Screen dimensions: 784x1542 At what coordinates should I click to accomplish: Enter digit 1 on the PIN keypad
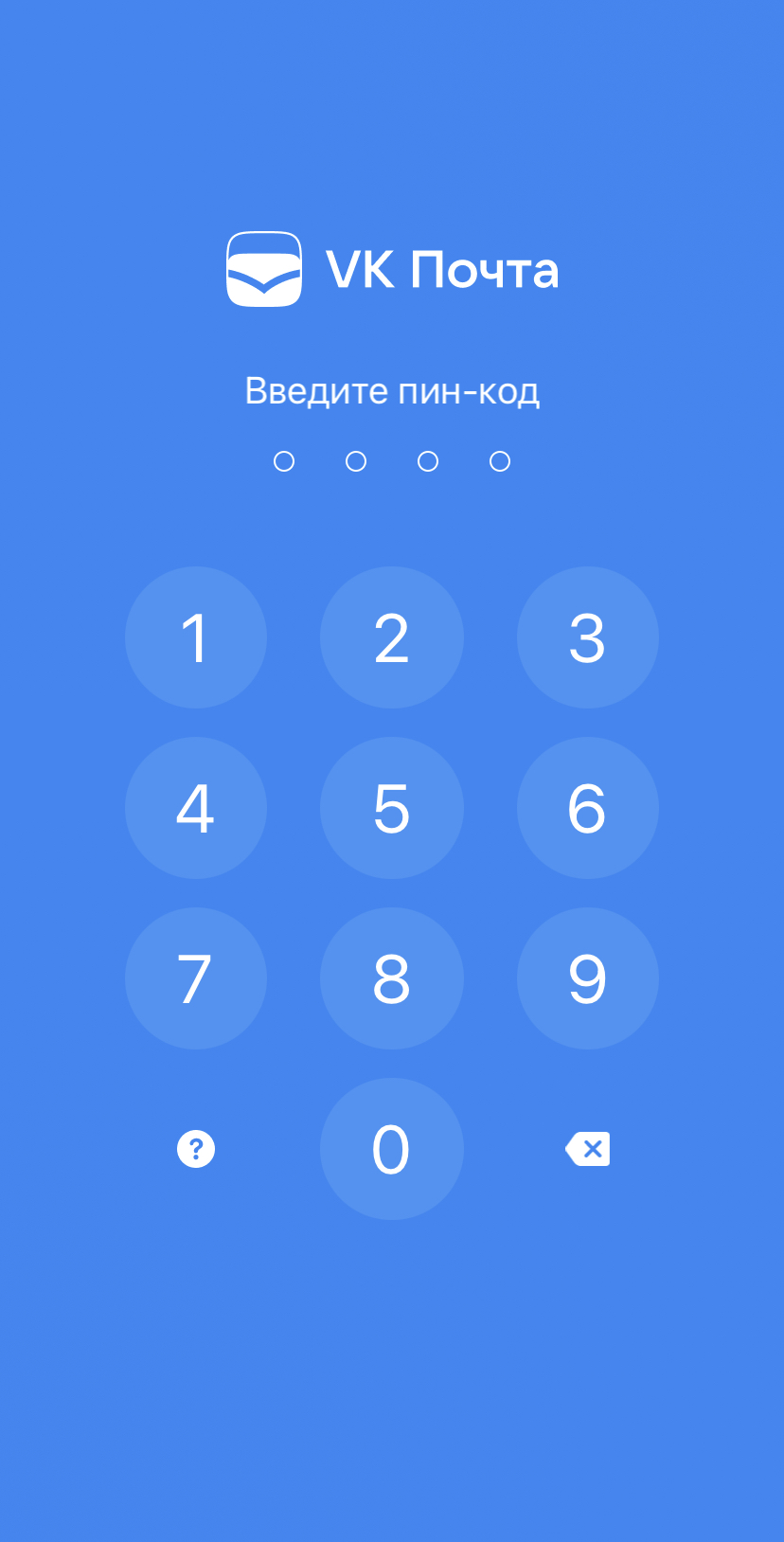[196, 637]
